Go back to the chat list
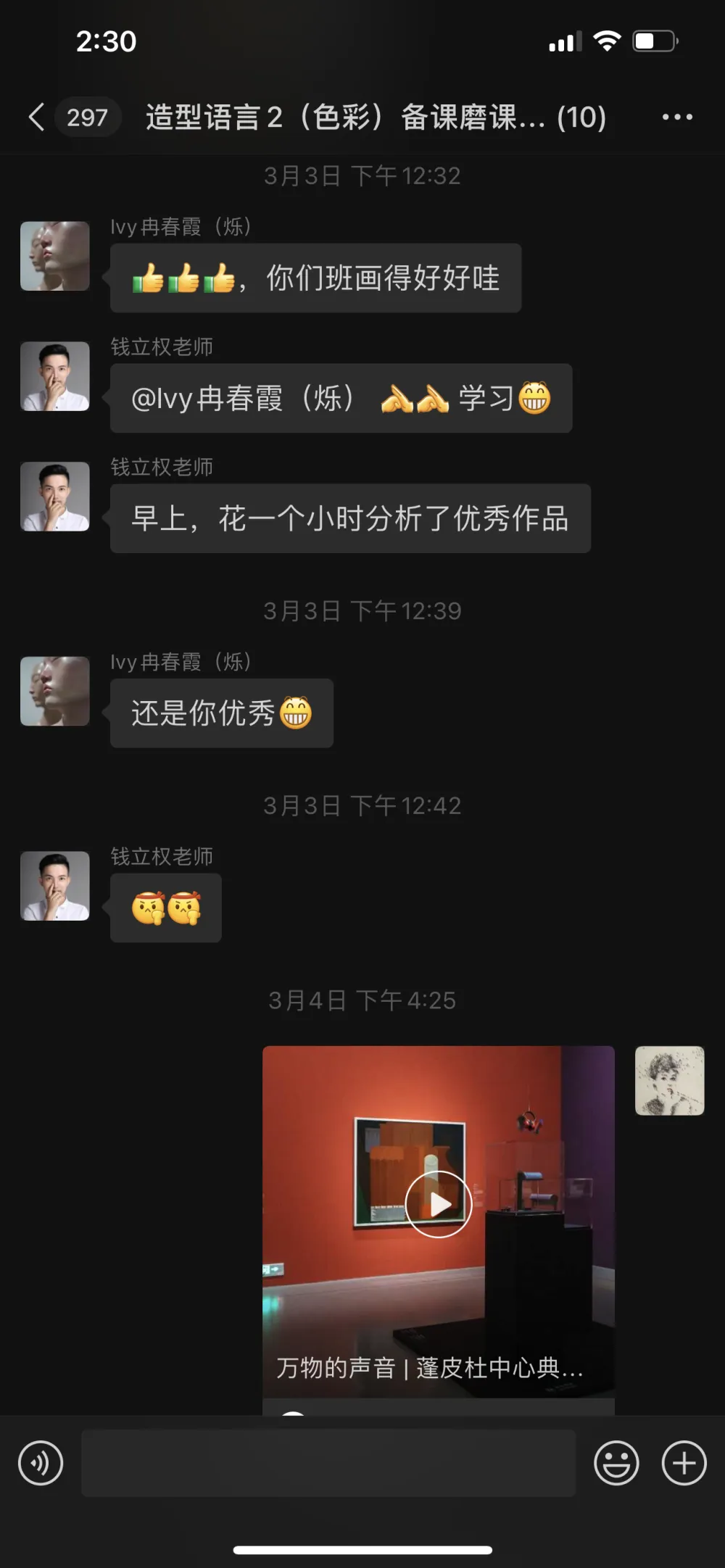Image resolution: width=725 pixels, height=1568 pixels. click(38, 117)
